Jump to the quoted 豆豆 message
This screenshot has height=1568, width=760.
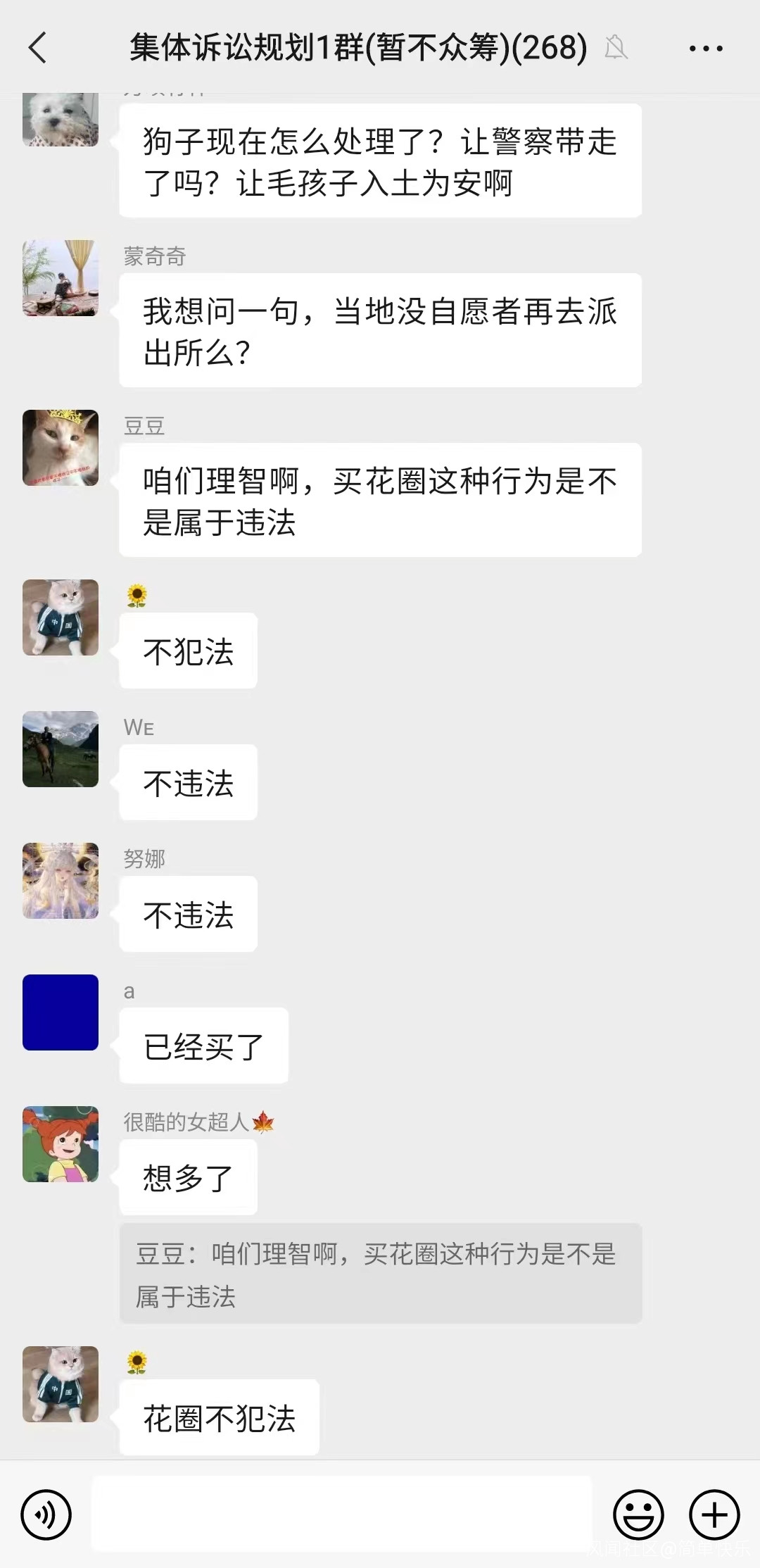coord(380,1274)
